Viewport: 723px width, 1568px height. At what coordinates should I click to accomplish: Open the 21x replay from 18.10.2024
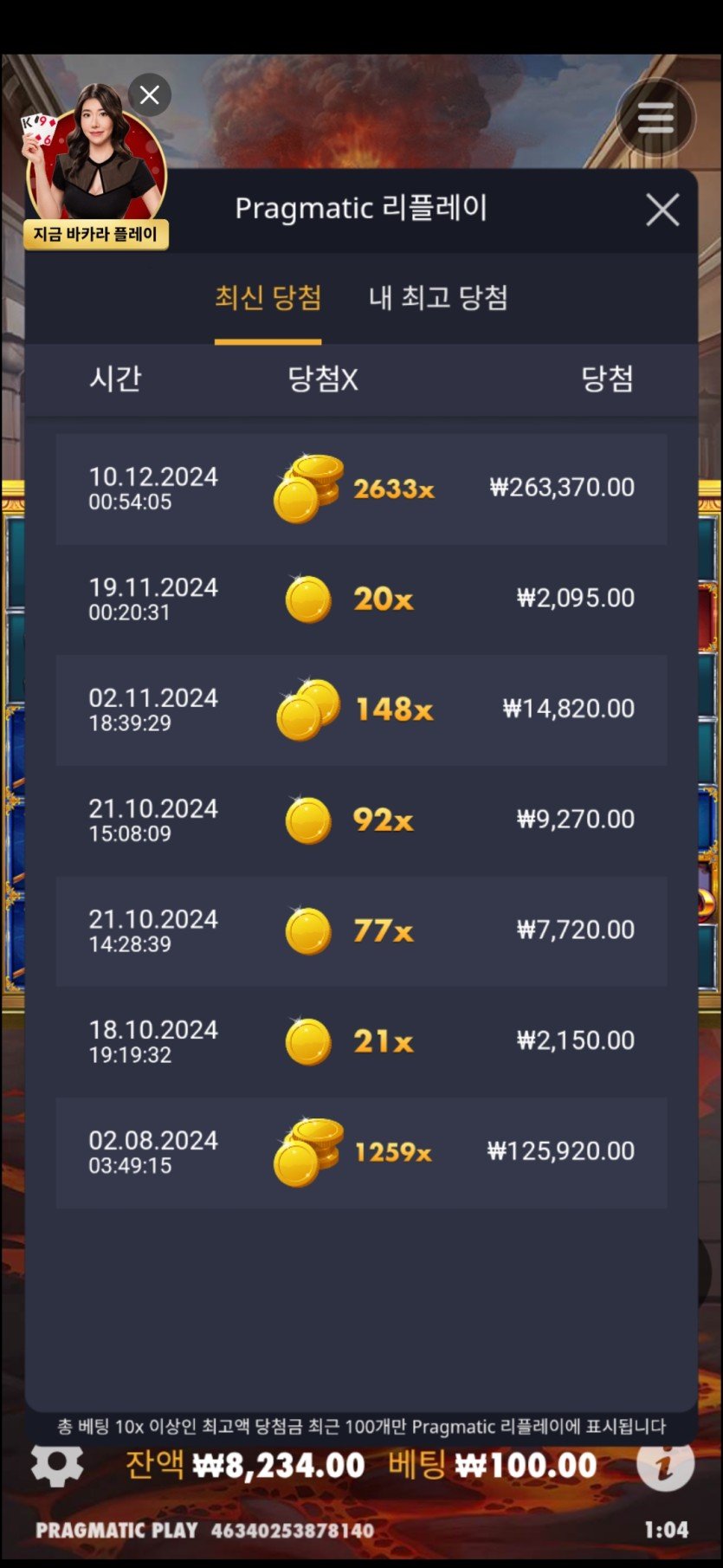tap(361, 1040)
